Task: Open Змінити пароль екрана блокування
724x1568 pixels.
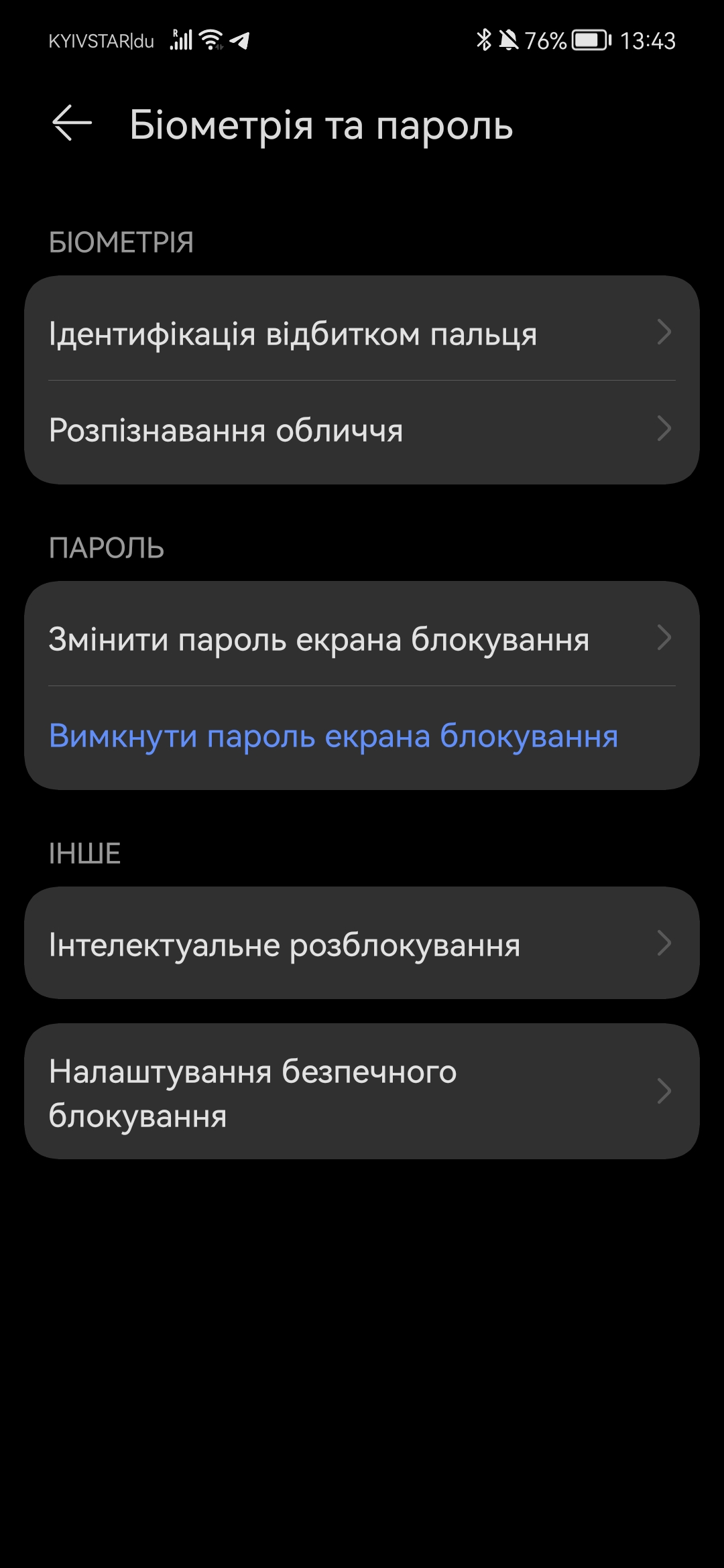Action: pos(362,638)
